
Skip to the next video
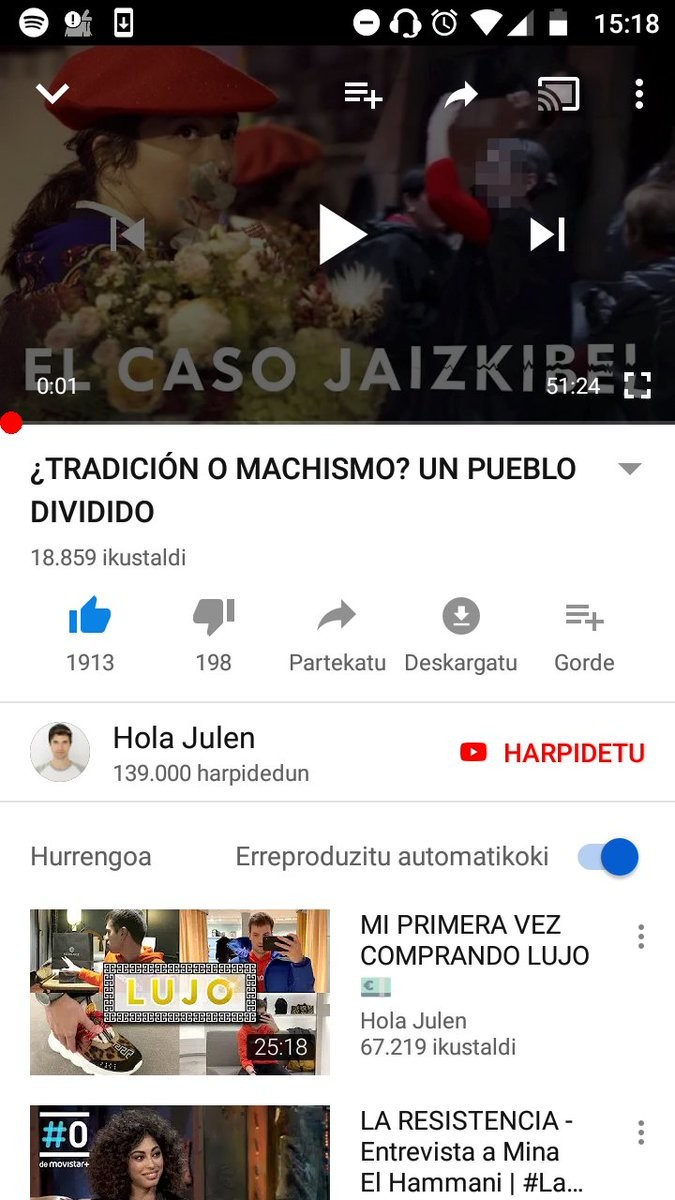click(547, 234)
